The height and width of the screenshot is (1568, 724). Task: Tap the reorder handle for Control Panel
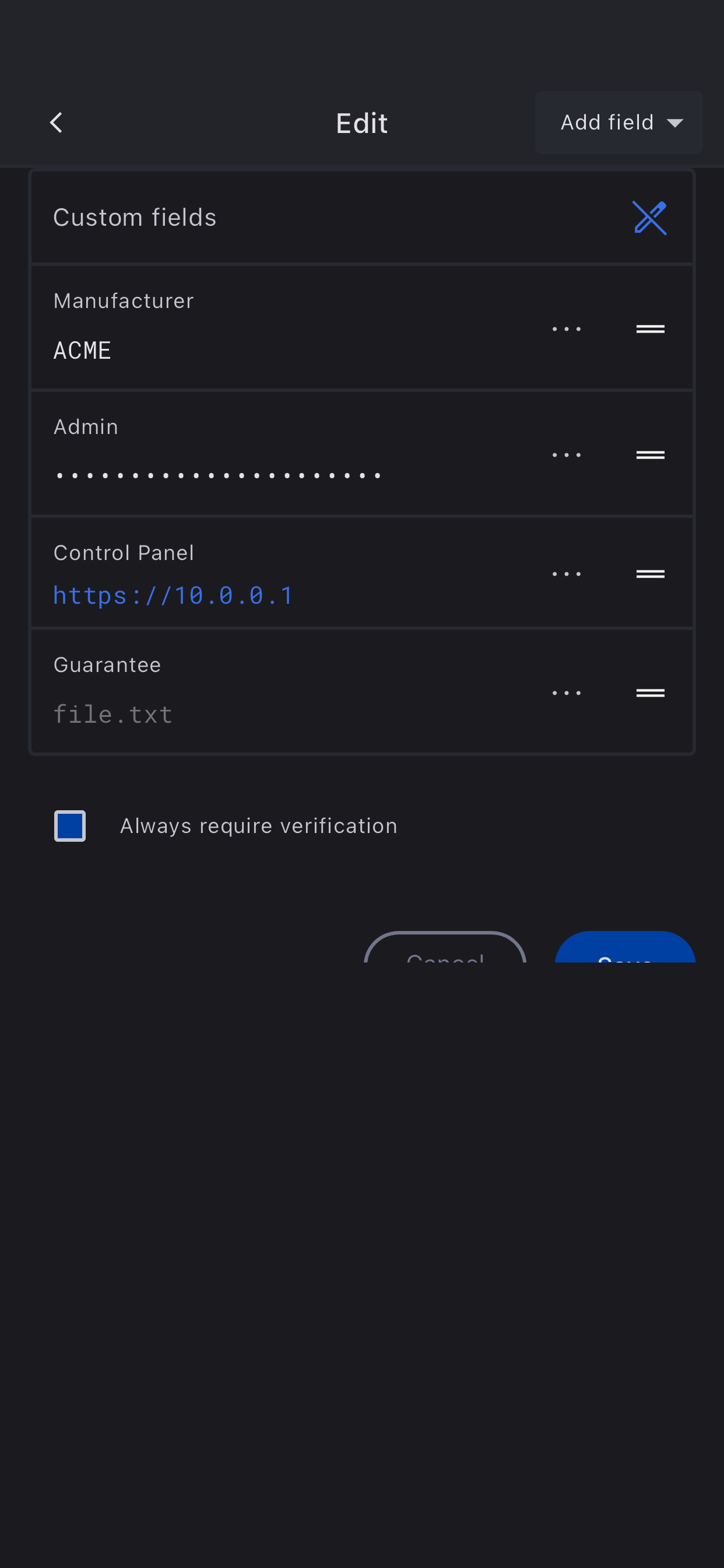[650, 573]
